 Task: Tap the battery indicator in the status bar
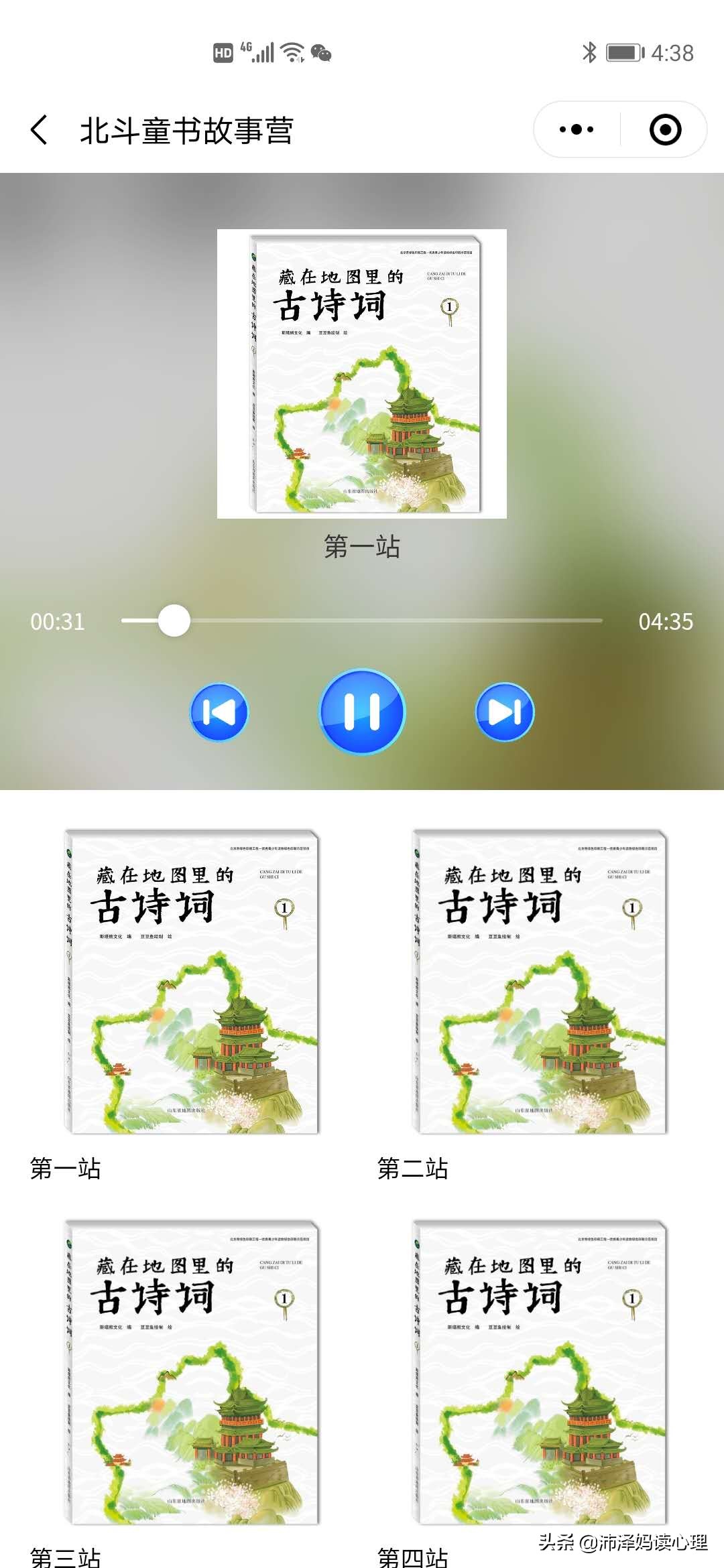(x=625, y=52)
